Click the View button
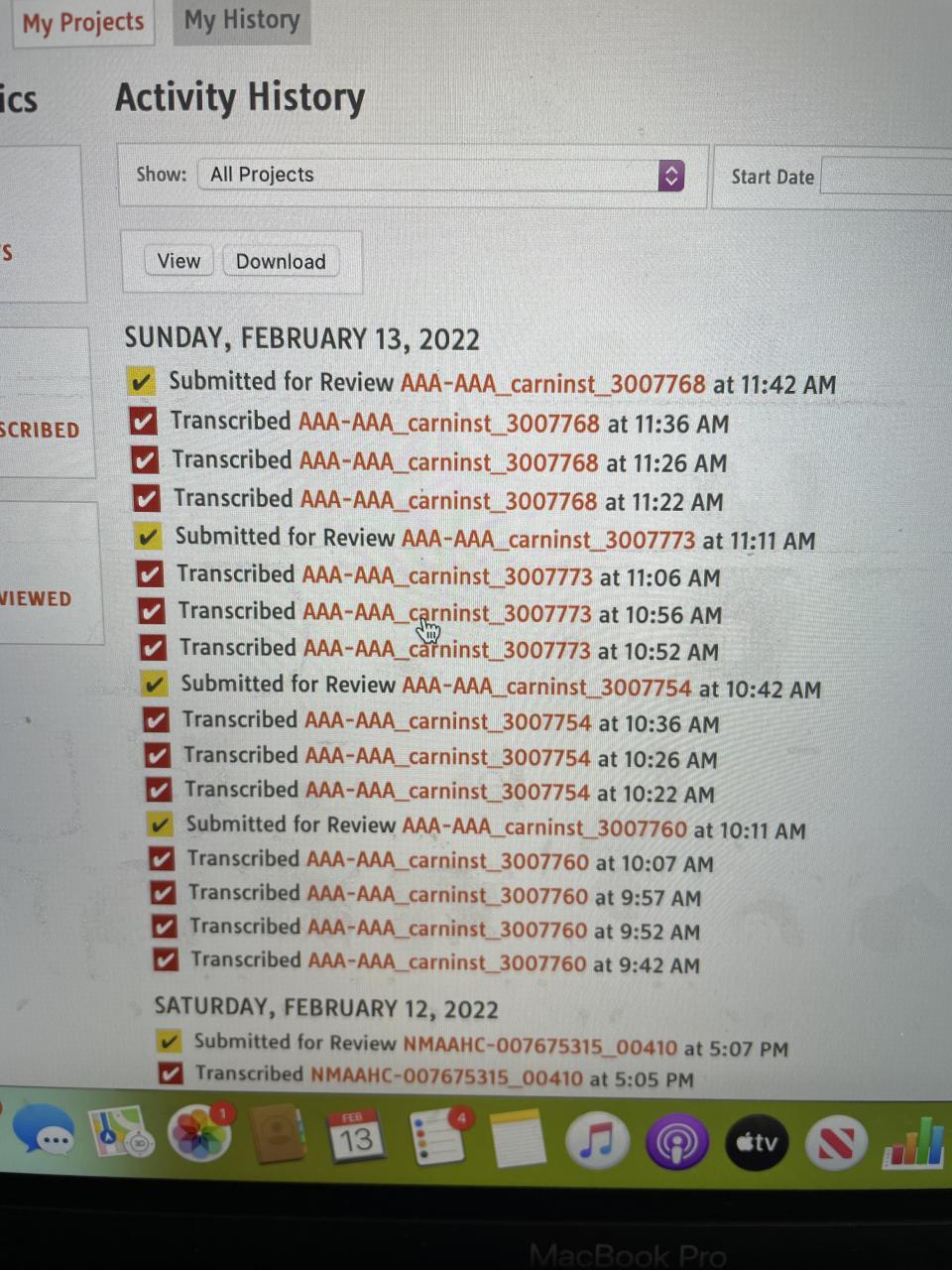 point(178,261)
